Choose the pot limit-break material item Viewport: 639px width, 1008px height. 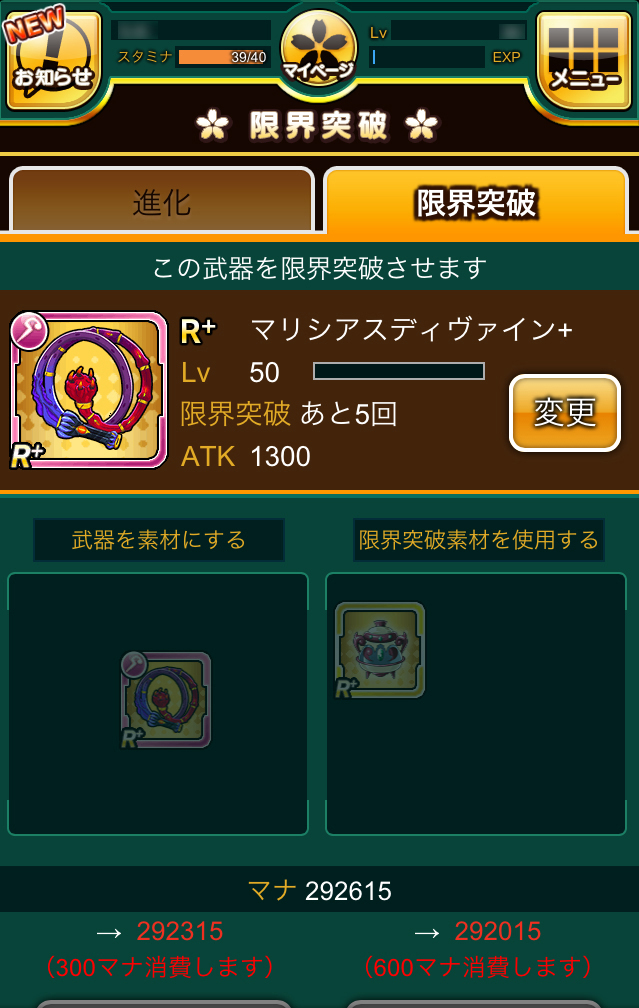coord(380,650)
